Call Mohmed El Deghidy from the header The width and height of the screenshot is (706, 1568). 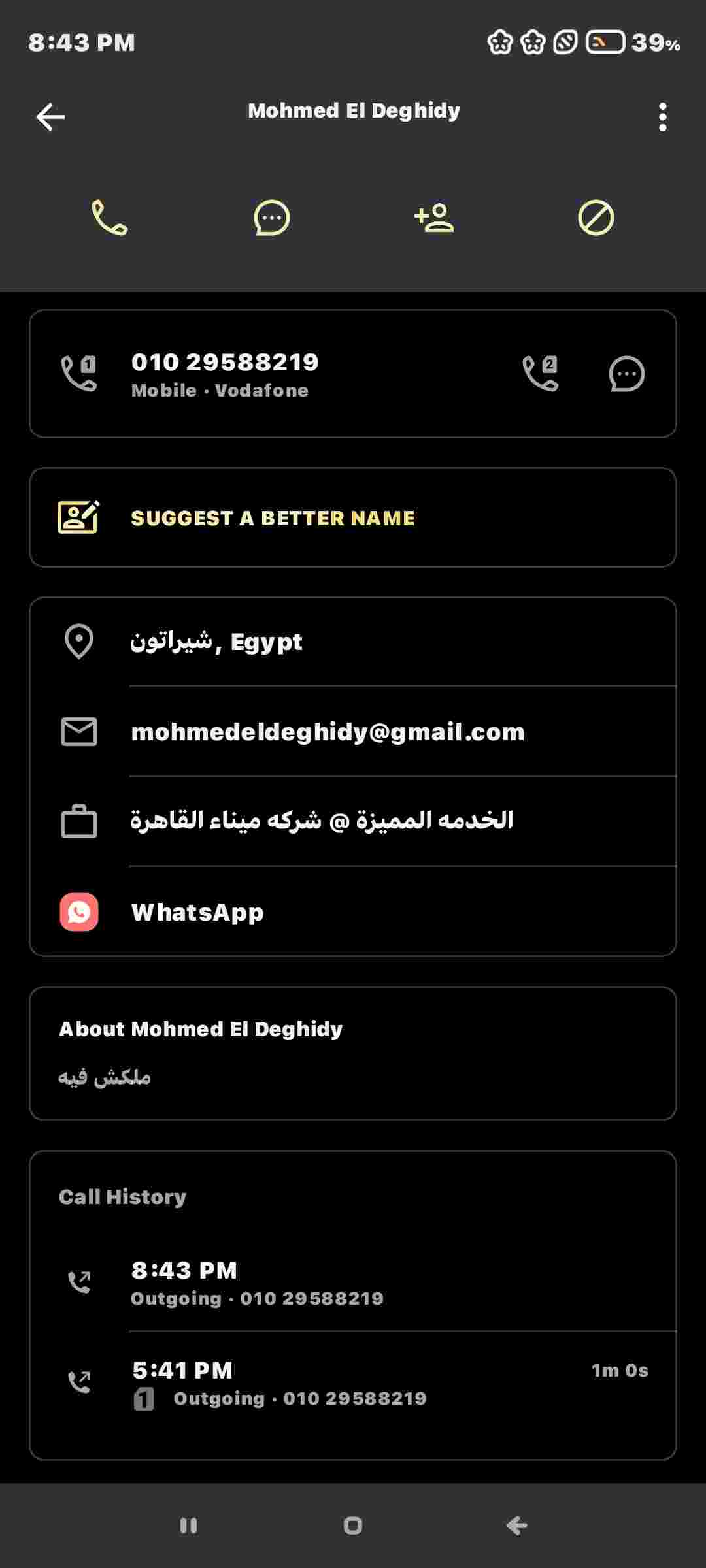[110, 218]
